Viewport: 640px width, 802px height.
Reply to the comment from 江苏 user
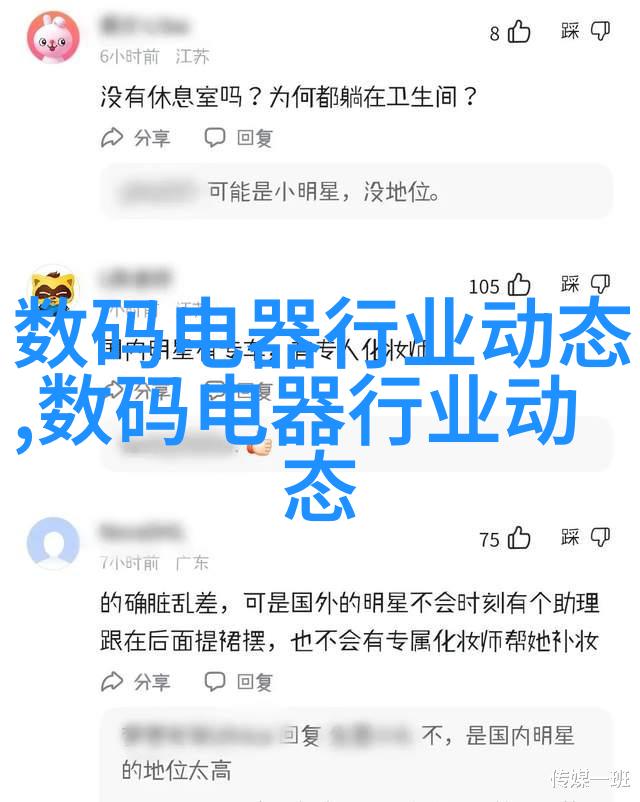pos(239,138)
